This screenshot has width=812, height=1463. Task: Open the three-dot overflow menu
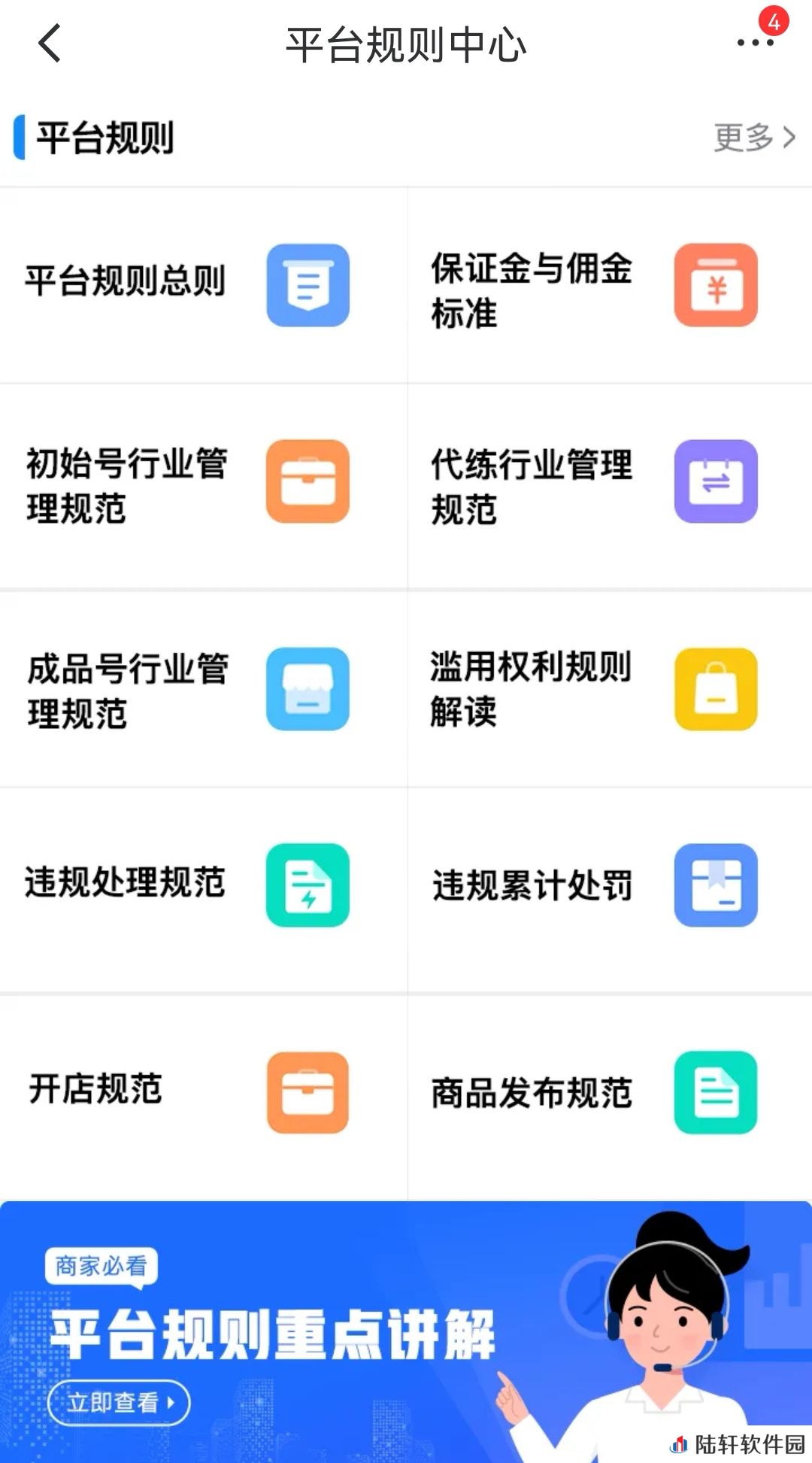click(755, 43)
